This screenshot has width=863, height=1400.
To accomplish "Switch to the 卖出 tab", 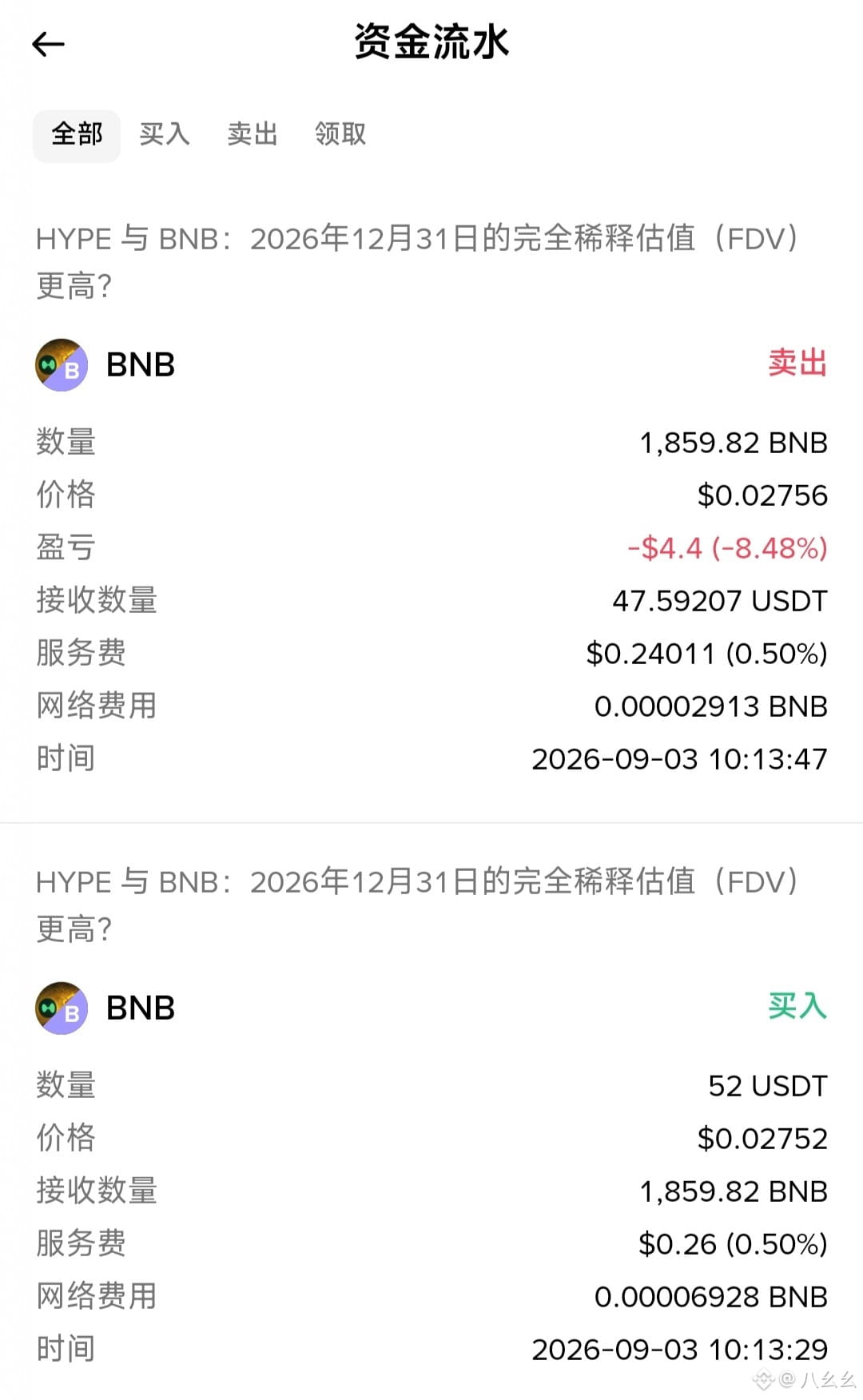I will (253, 134).
